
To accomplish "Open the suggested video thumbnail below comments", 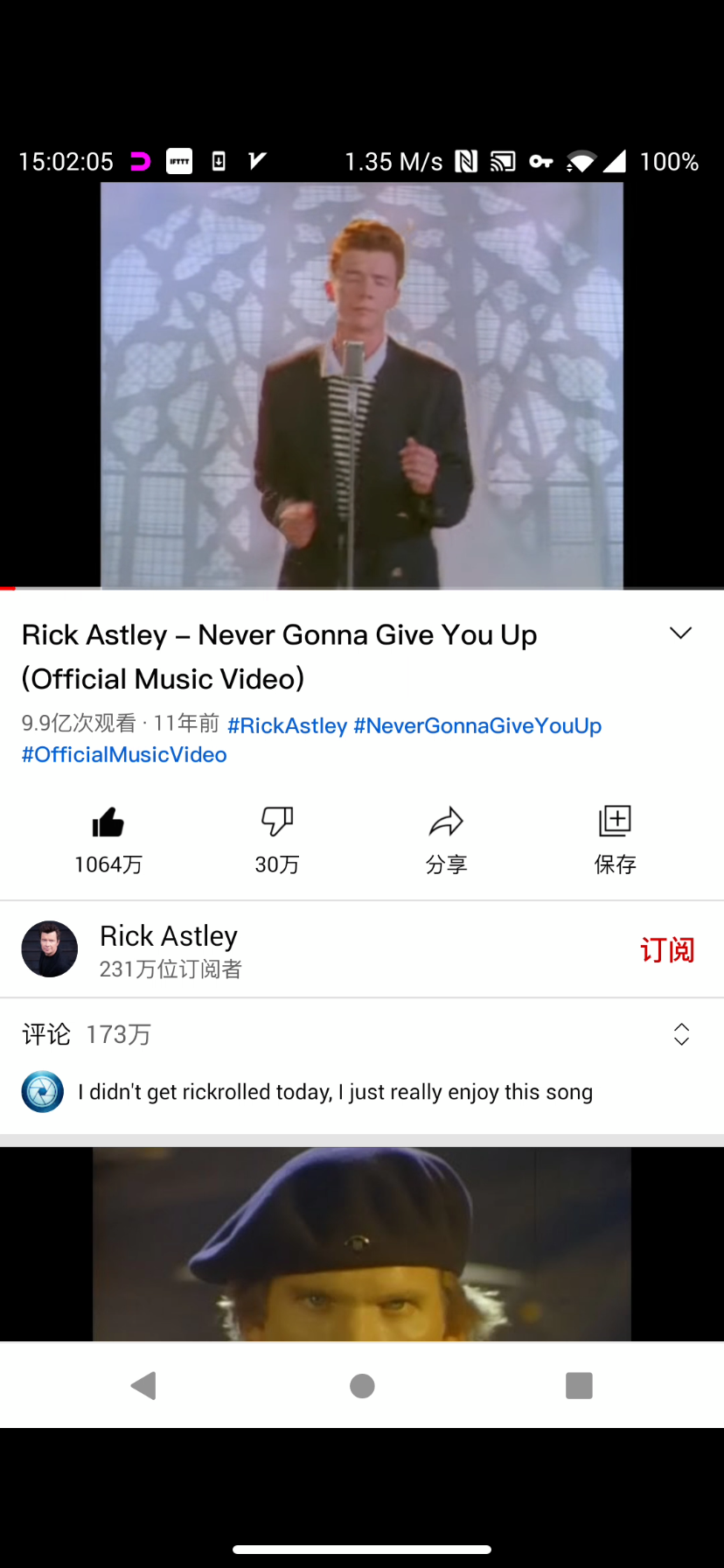I will (362, 1242).
